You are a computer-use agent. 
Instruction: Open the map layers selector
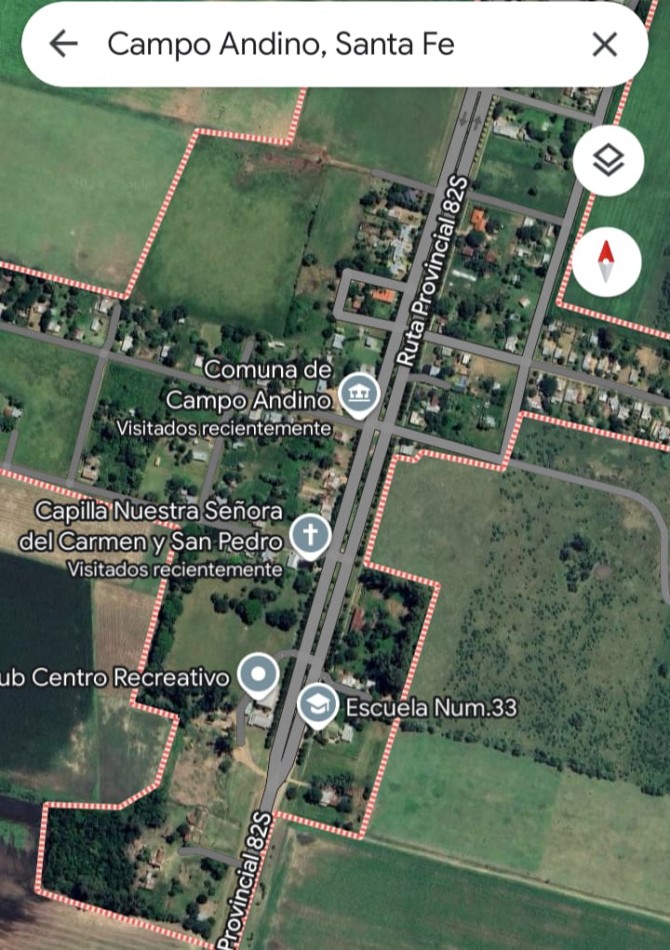click(x=607, y=161)
